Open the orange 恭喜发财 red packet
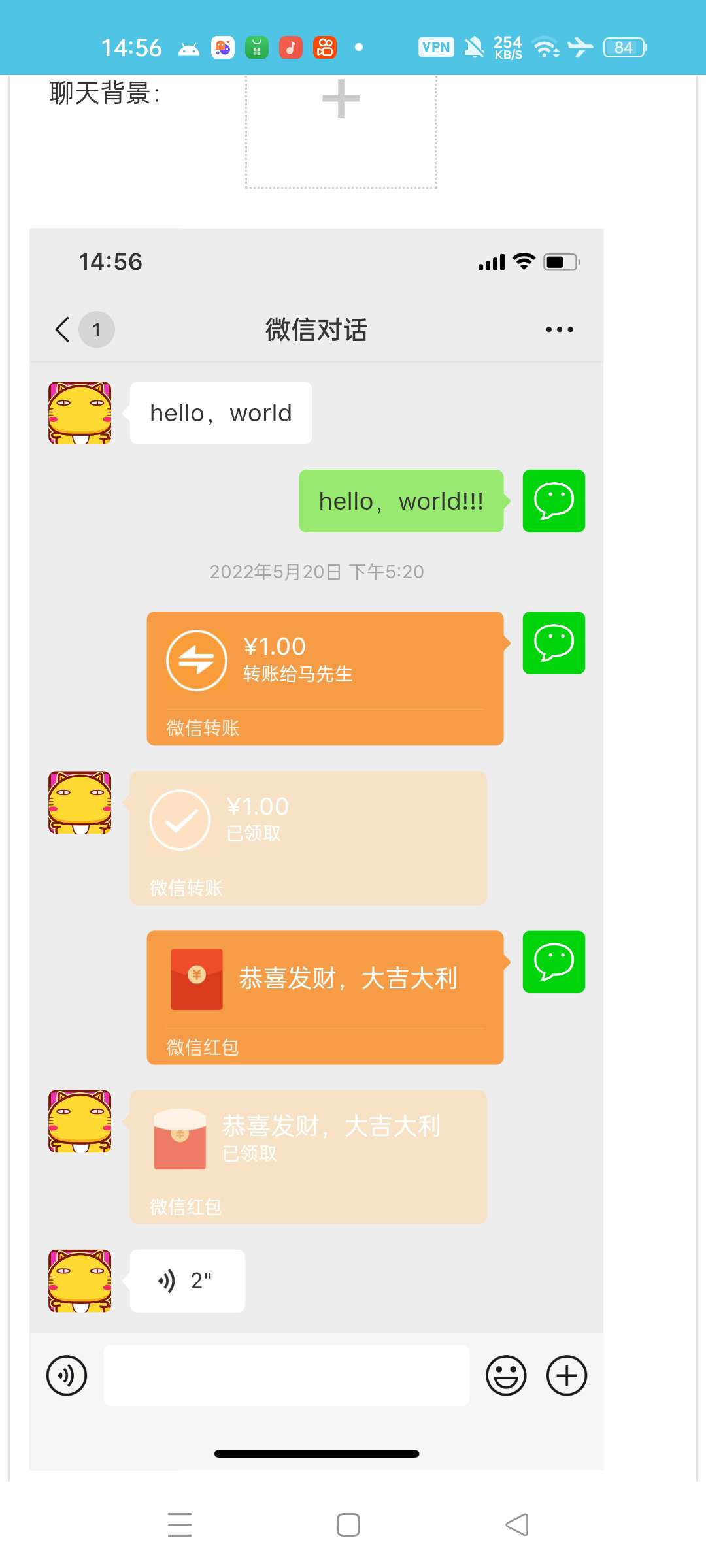706x1568 pixels. pos(325,997)
